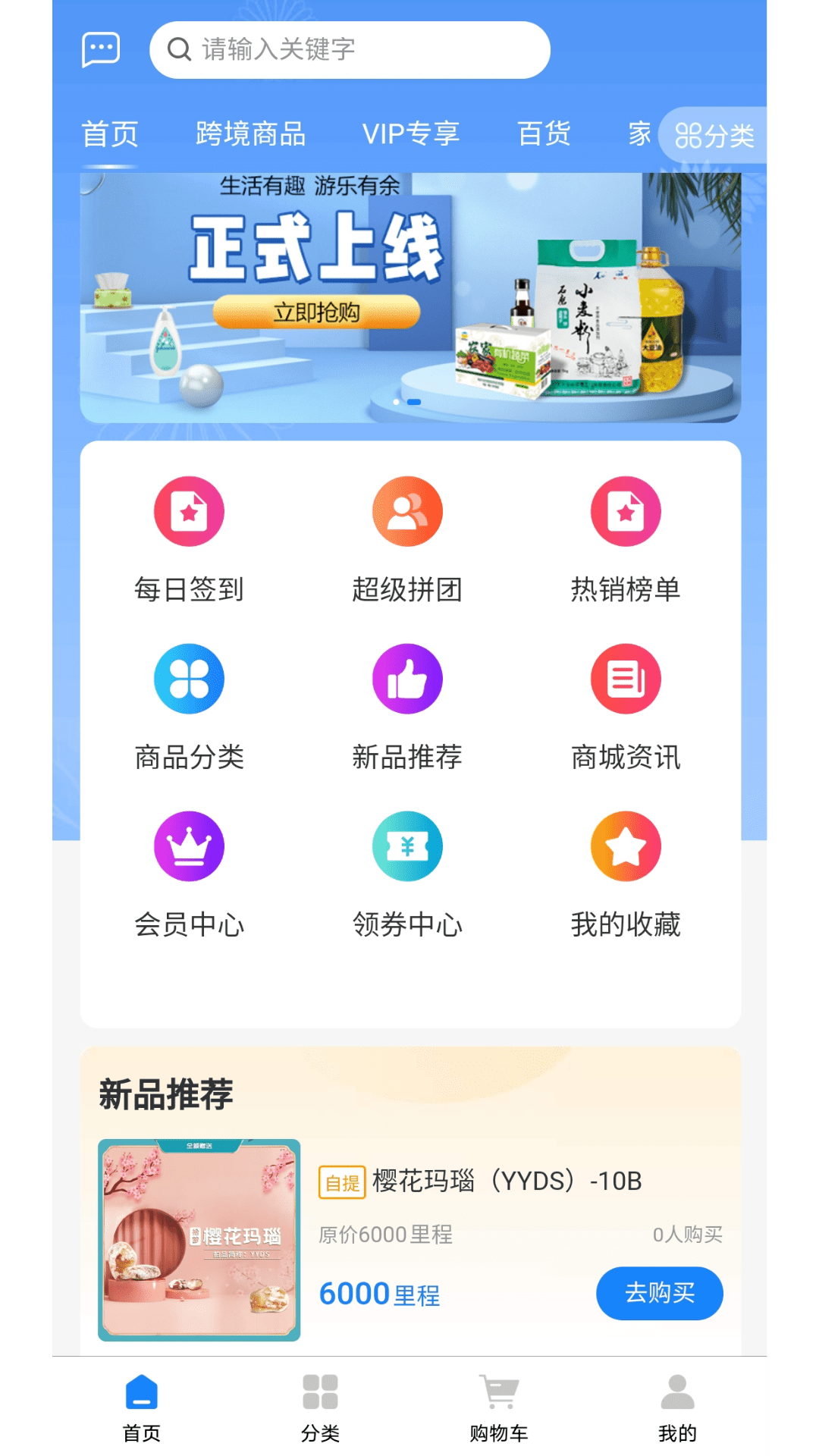Tap the 去购买 purchase button
The width and height of the screenshot is (819, 1456).
659,1293
